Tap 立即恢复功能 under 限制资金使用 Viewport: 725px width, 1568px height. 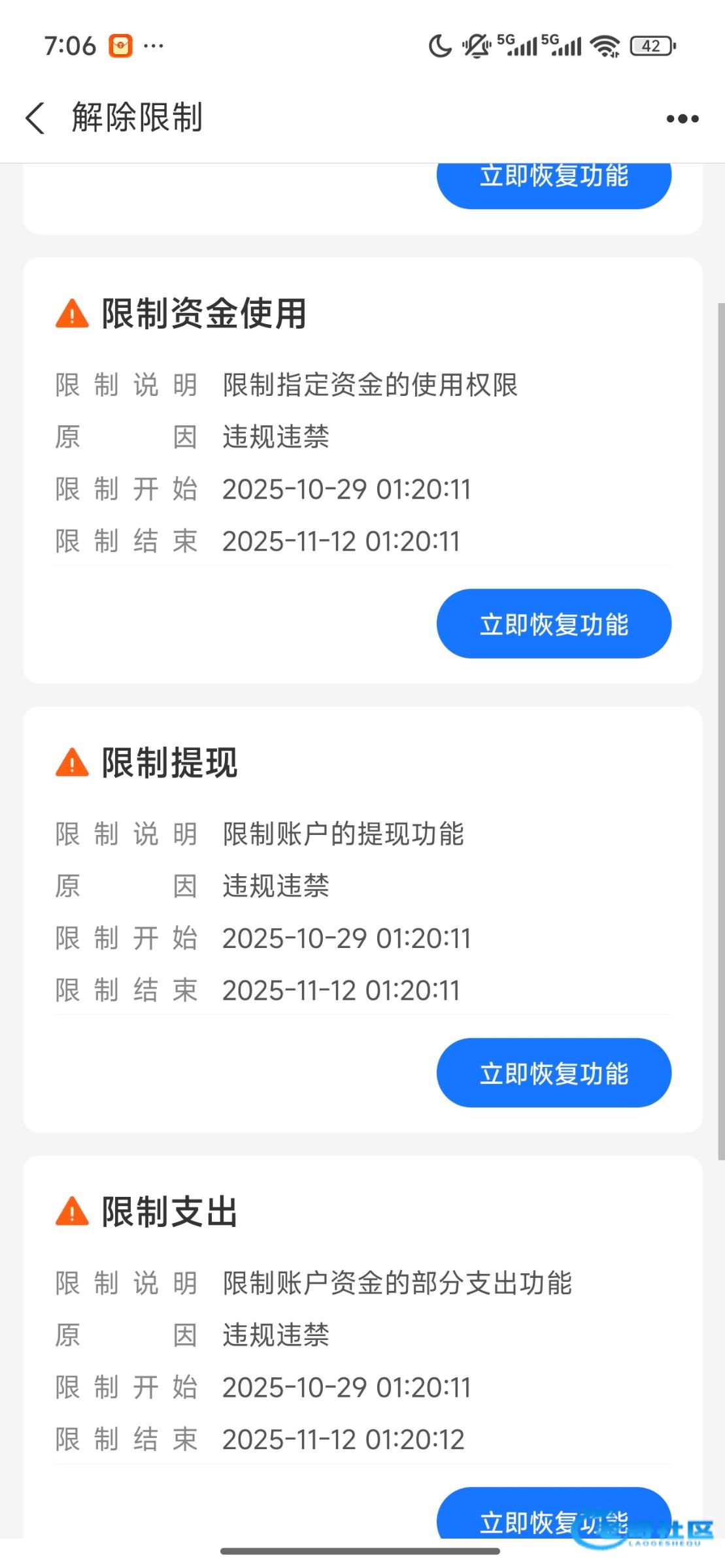click(554, 624)
